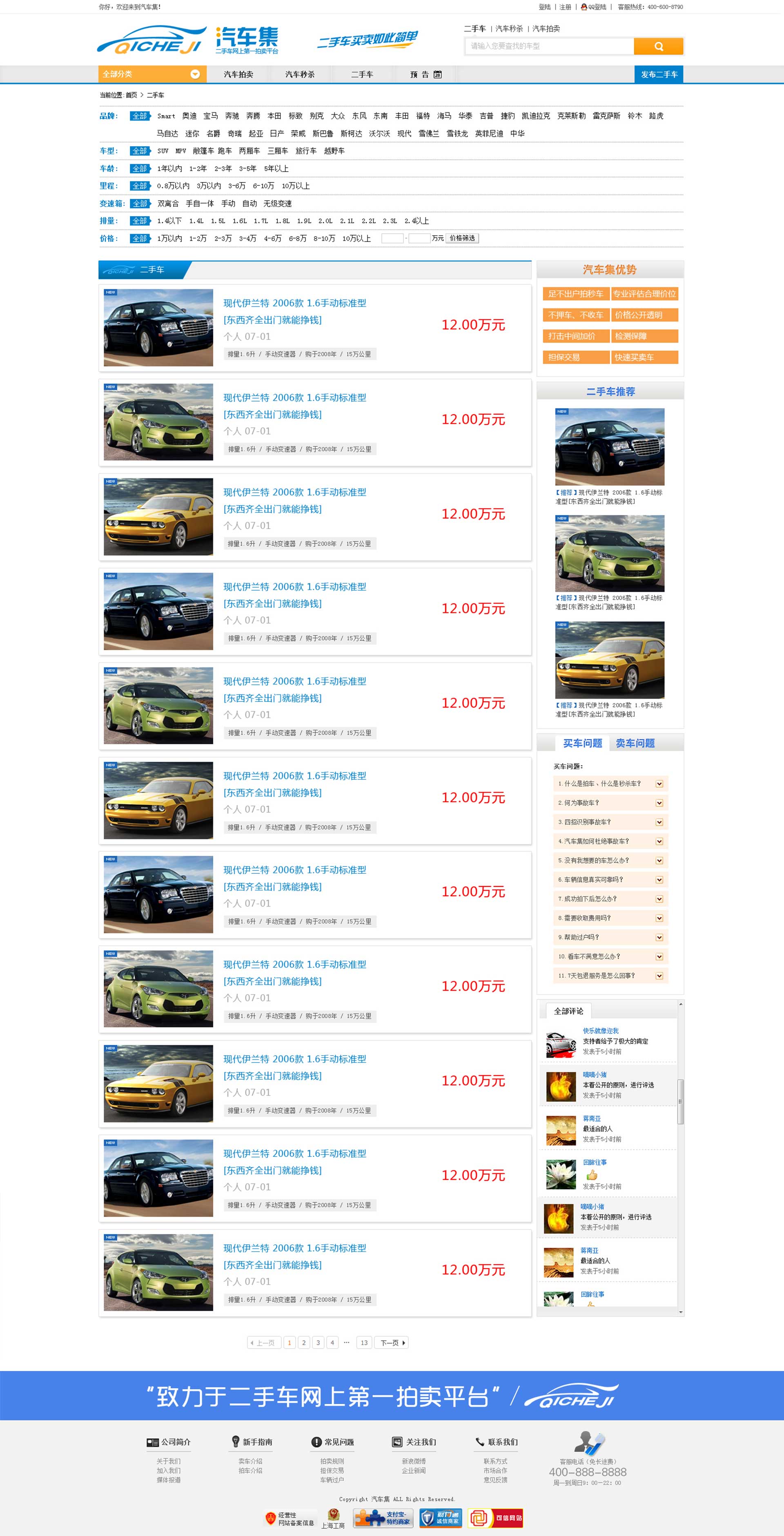The width and height of the screenshot is (784, 1536).
Task: Tap the orange search button
Action: pyautogui.click(x=658, y=46)
